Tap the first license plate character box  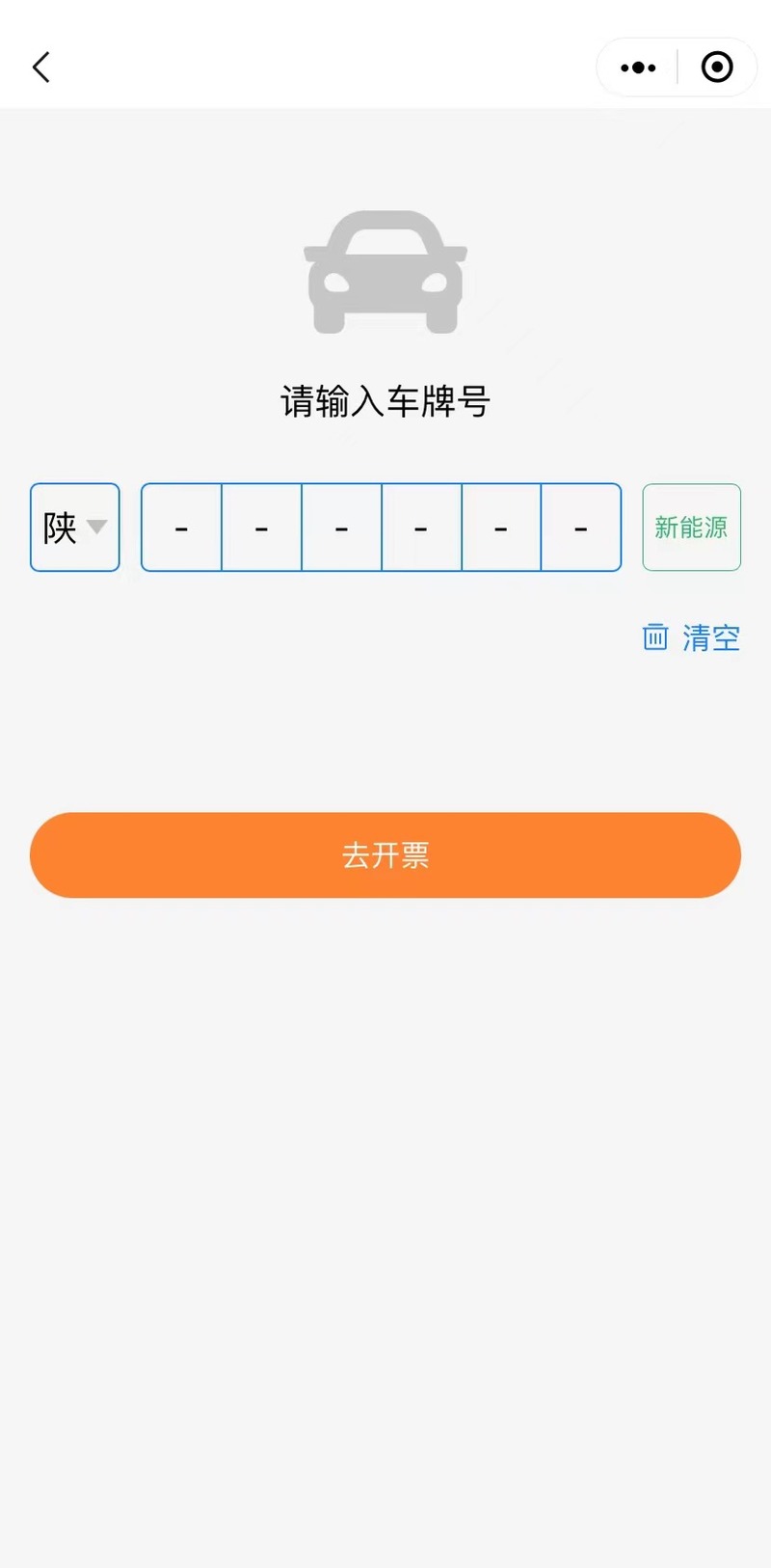(x=182, y=527)
